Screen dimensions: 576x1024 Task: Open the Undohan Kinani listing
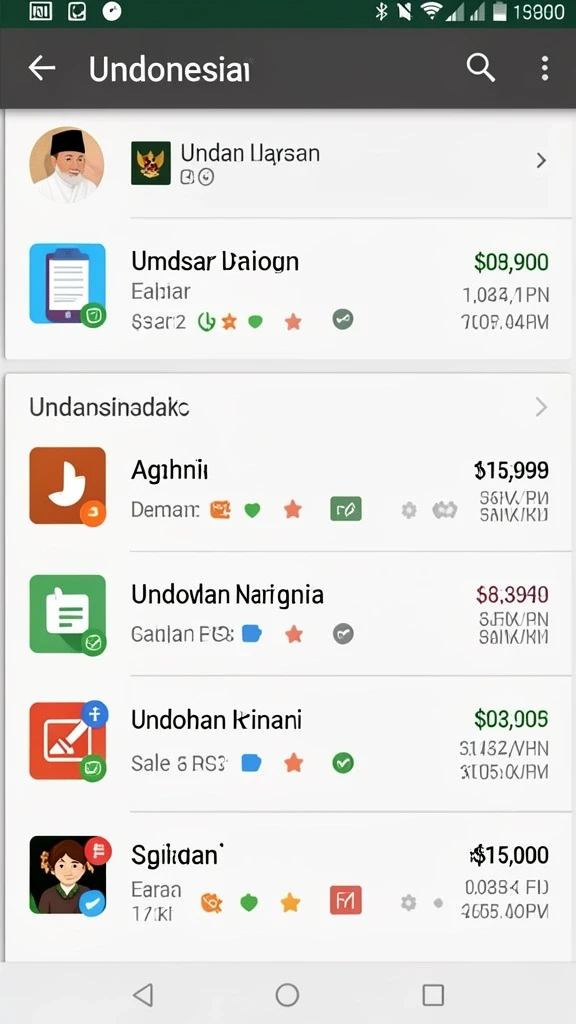(x=288, y=743)
